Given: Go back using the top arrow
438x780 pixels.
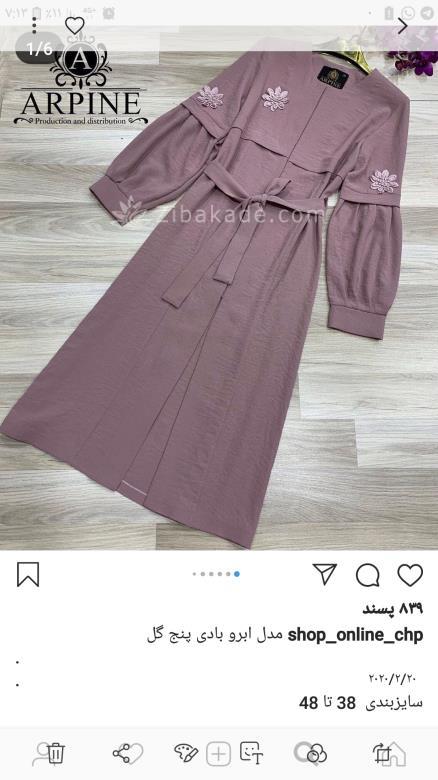Looking at the screenshot, I should pyautogui.click(x=403, y=26).
